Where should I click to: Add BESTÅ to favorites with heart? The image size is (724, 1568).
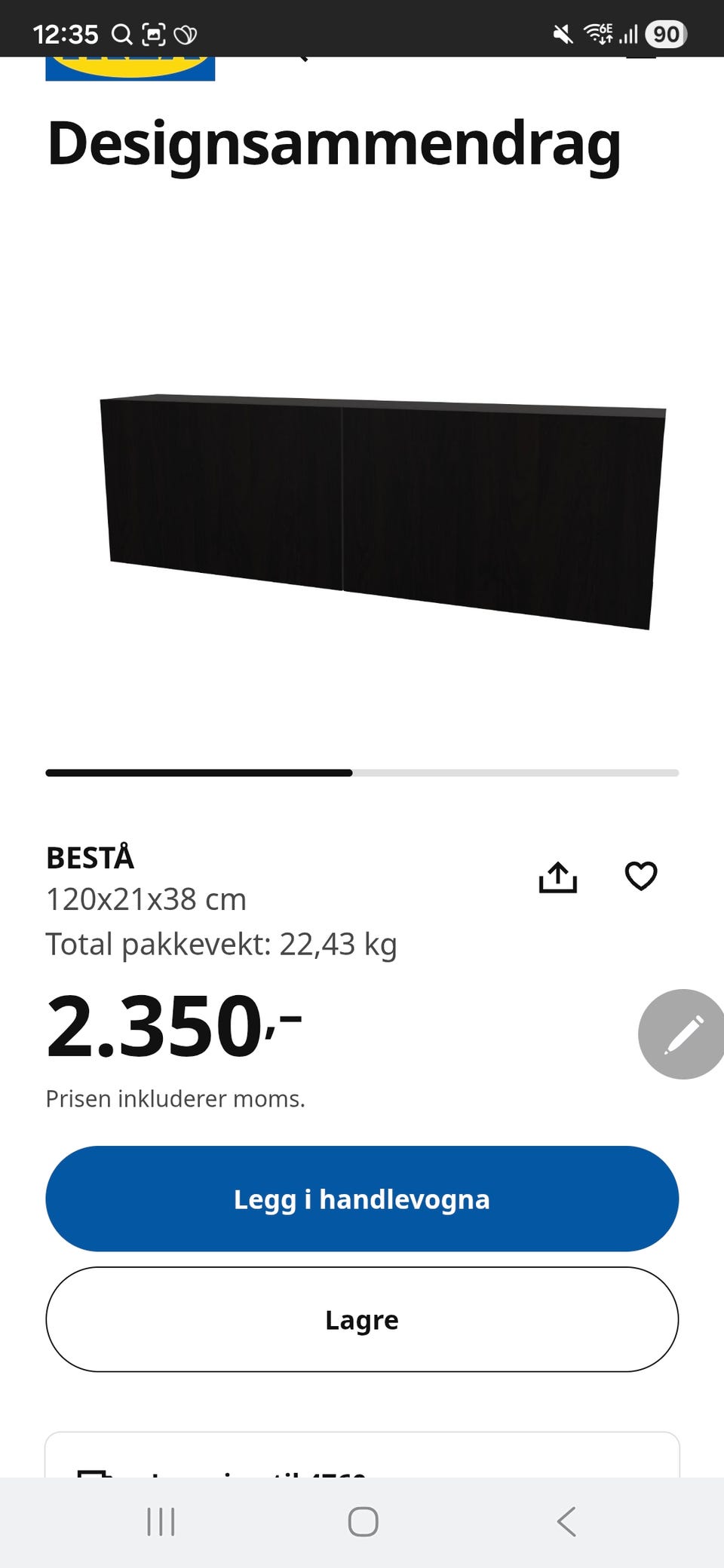point(641,876)
